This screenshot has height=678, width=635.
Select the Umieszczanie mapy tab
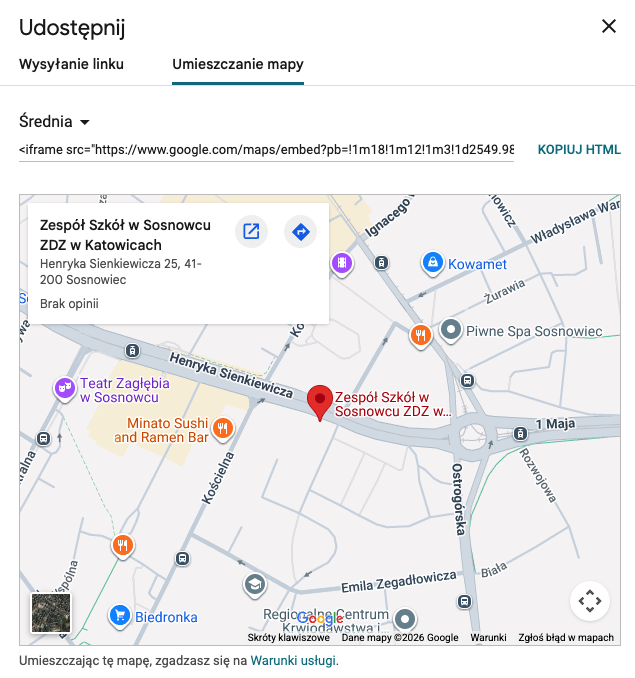(x=238, y=64)
